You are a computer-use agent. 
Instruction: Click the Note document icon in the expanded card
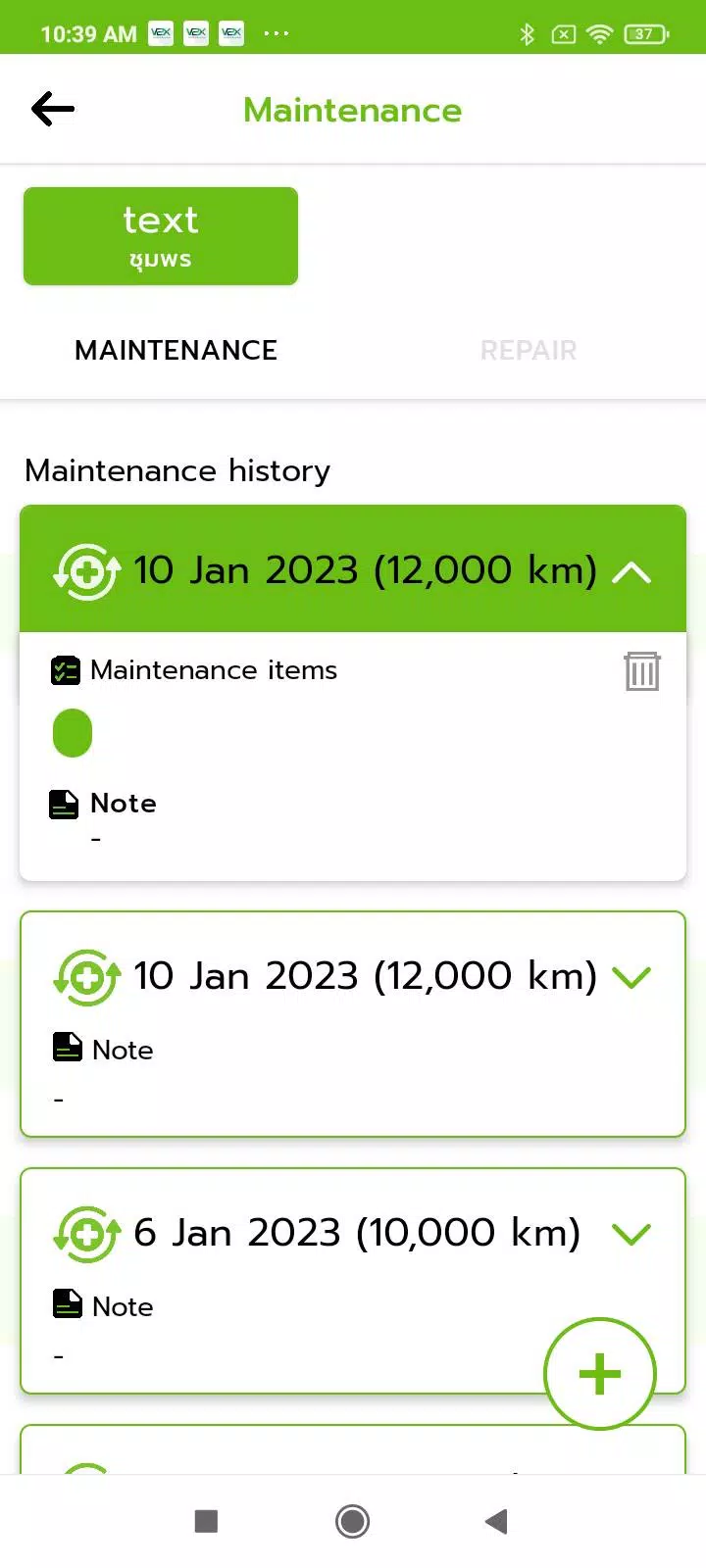63,803
